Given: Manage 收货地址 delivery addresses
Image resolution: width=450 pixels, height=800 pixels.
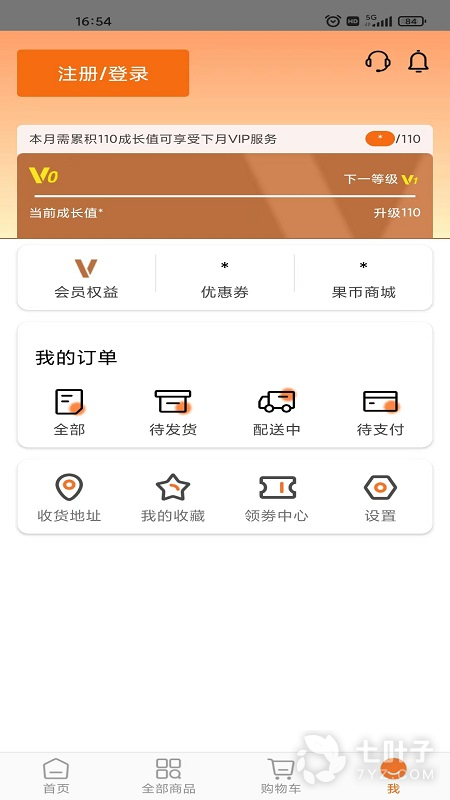Looking at the screenshot, I should click(69, 498).
